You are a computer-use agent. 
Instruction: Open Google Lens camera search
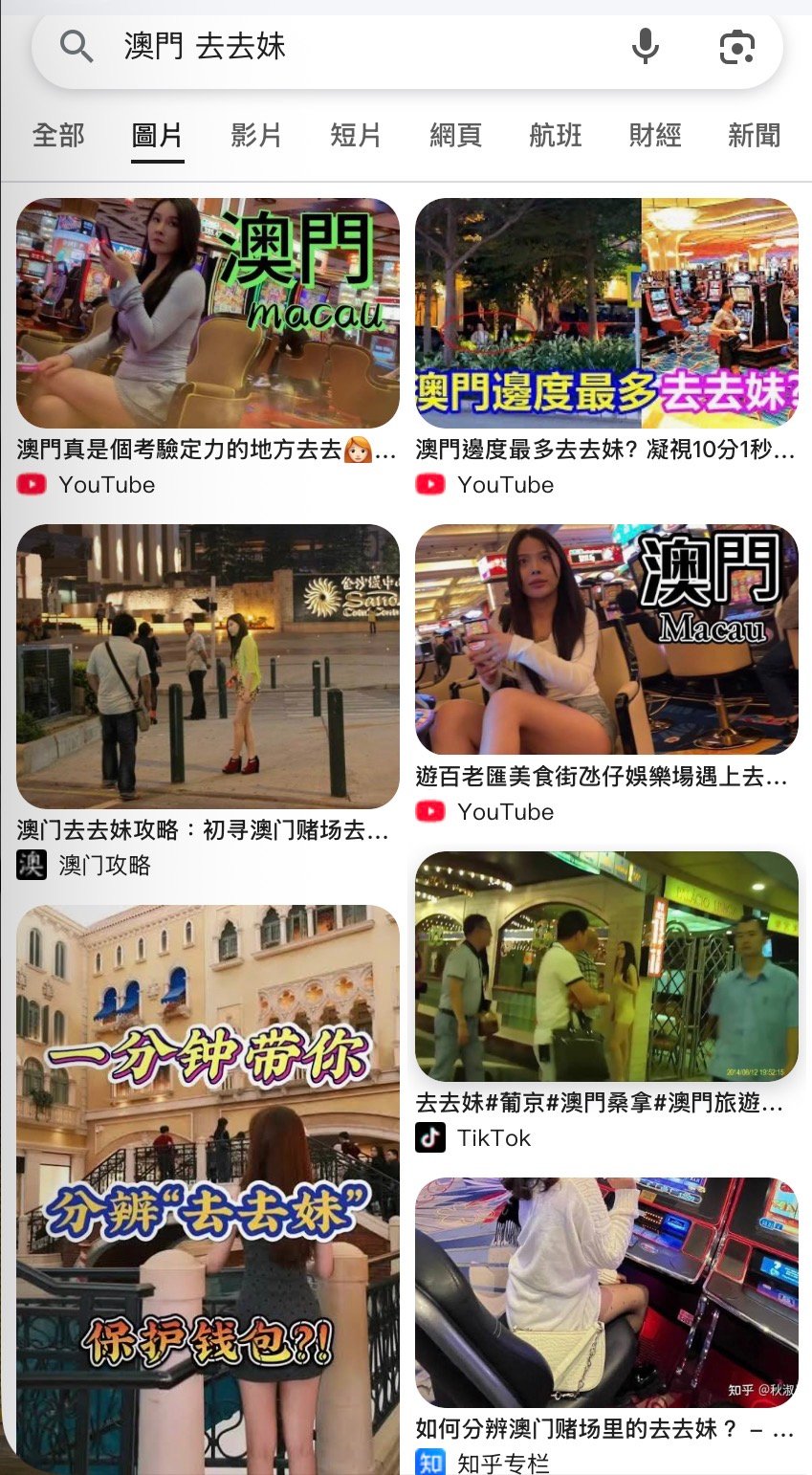coord(736,46)
